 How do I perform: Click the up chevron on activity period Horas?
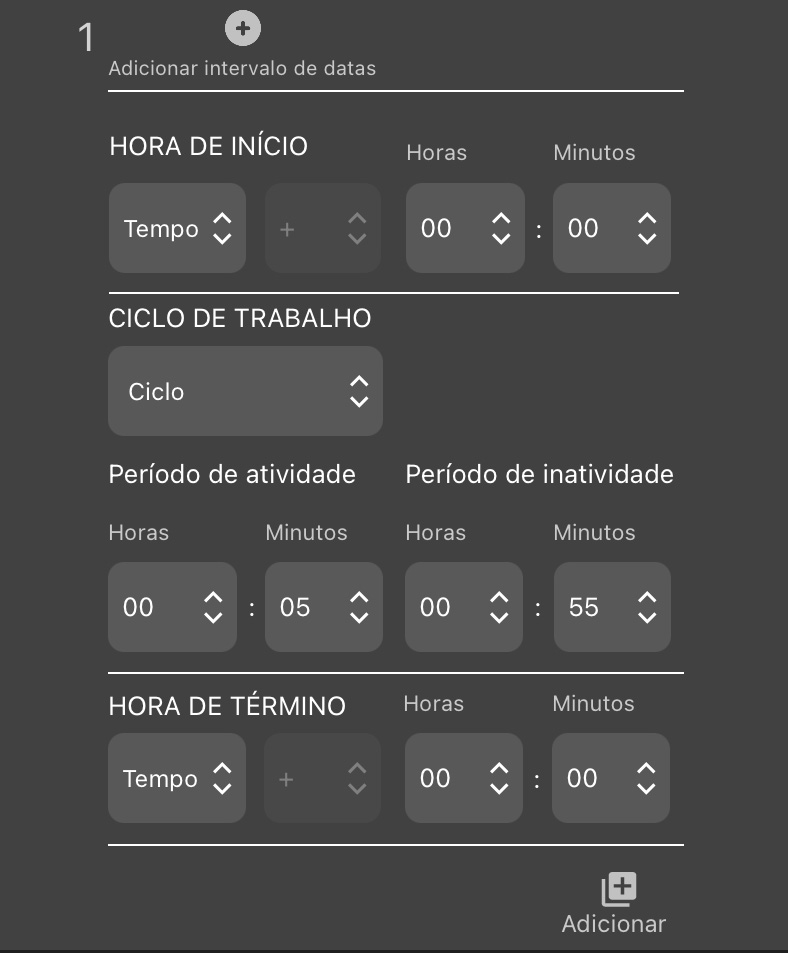coord(212,597)
